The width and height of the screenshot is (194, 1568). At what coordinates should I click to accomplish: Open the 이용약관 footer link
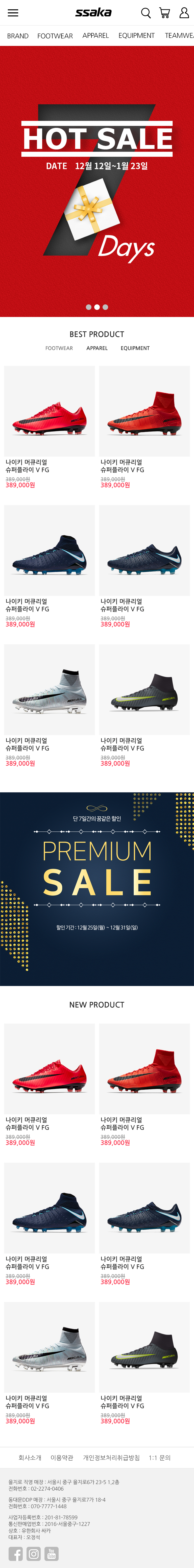point(62,1457)
